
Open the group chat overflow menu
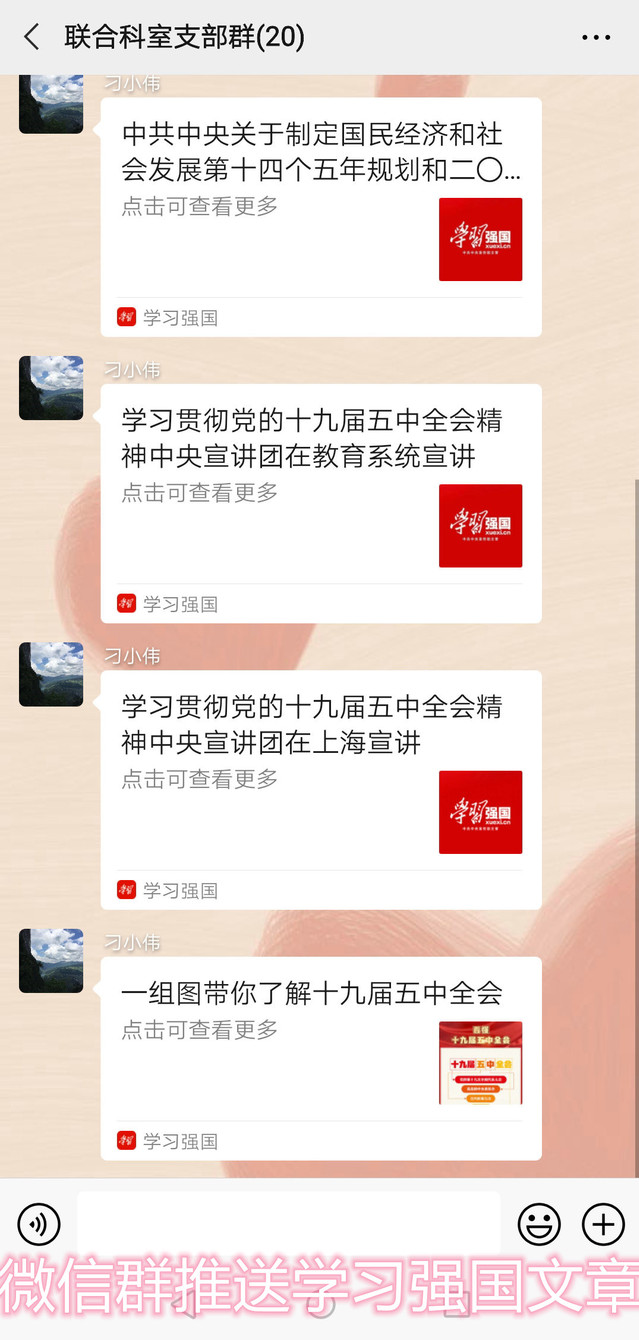[x=595, y=37]
